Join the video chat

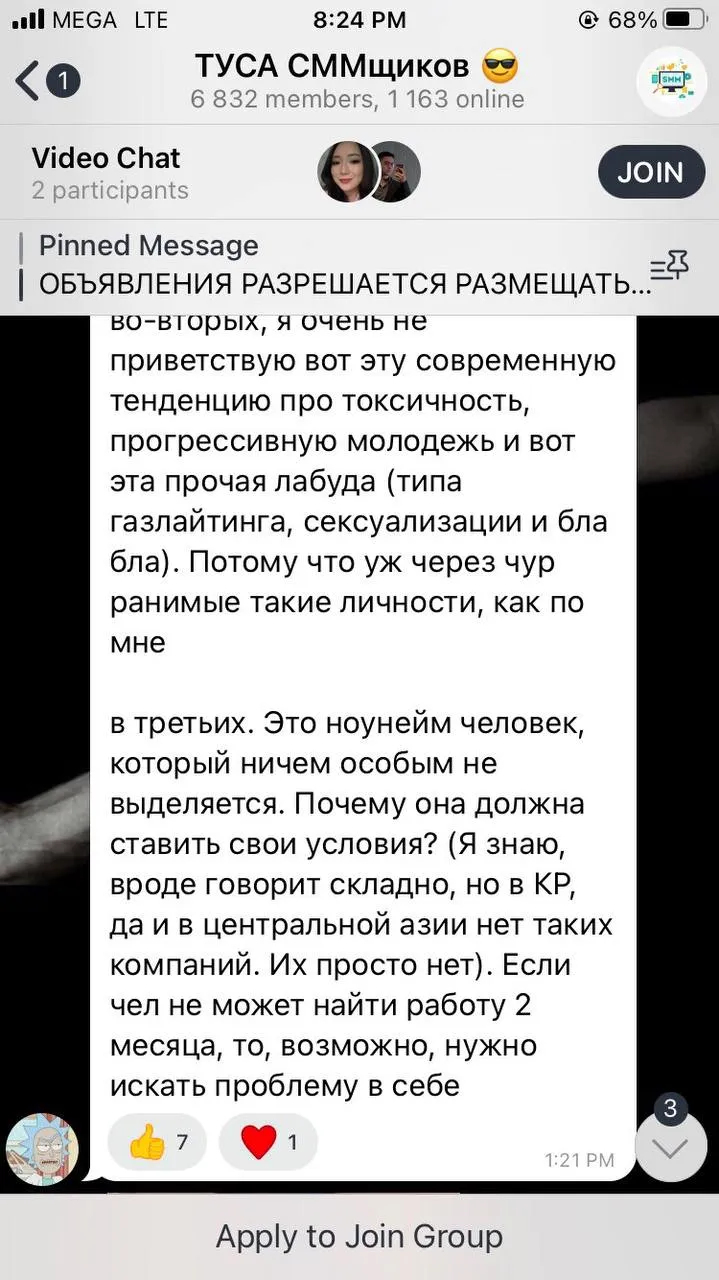[x=649, y=172]
